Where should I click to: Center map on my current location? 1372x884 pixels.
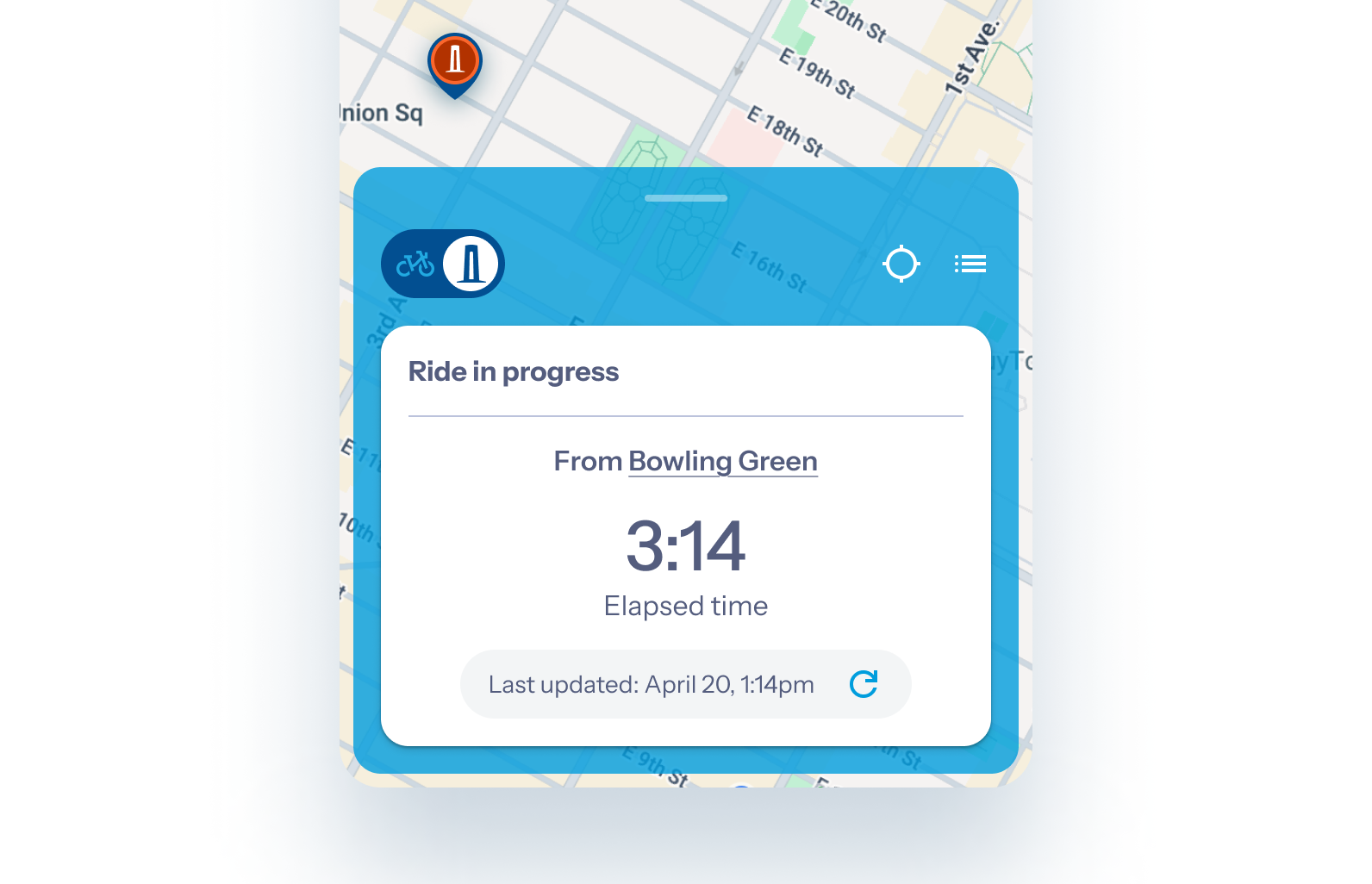pos(901,264)
